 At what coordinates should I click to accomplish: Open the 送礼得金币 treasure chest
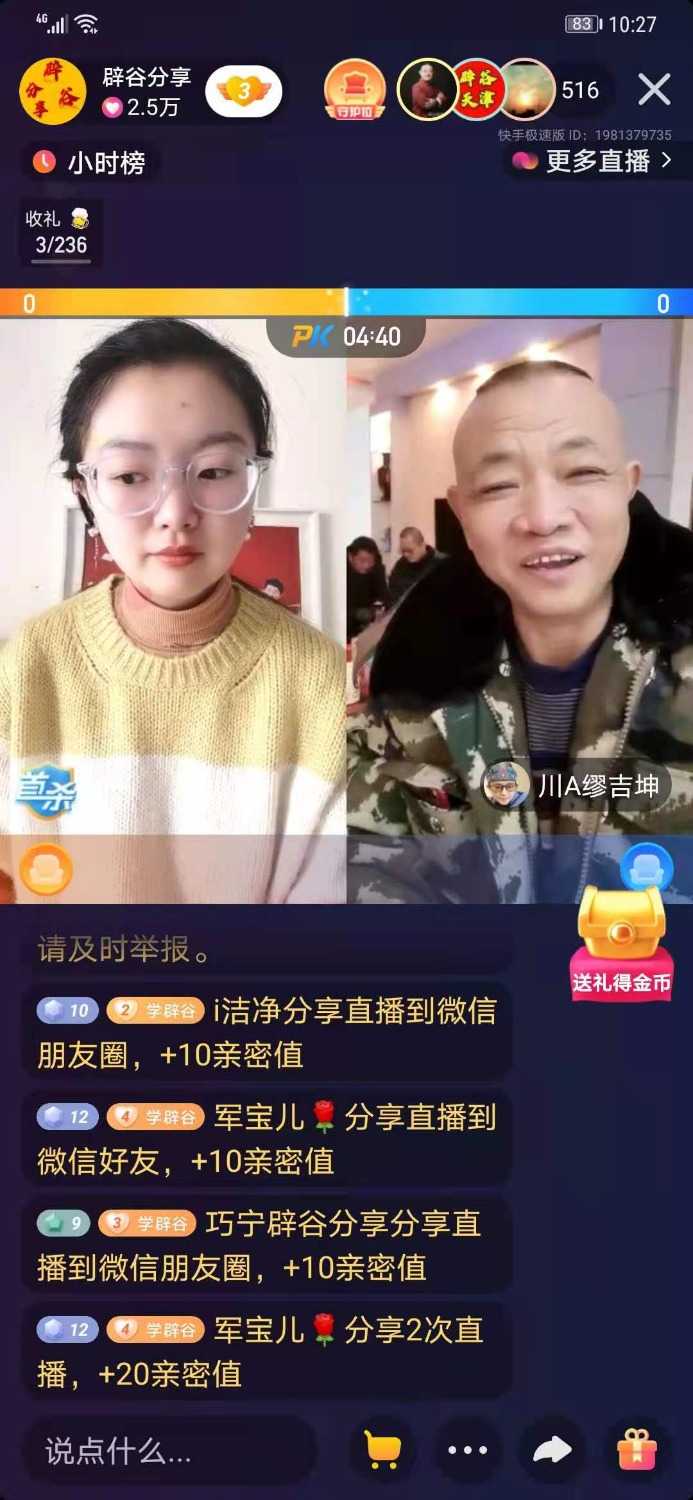click(x=621, y=941)
